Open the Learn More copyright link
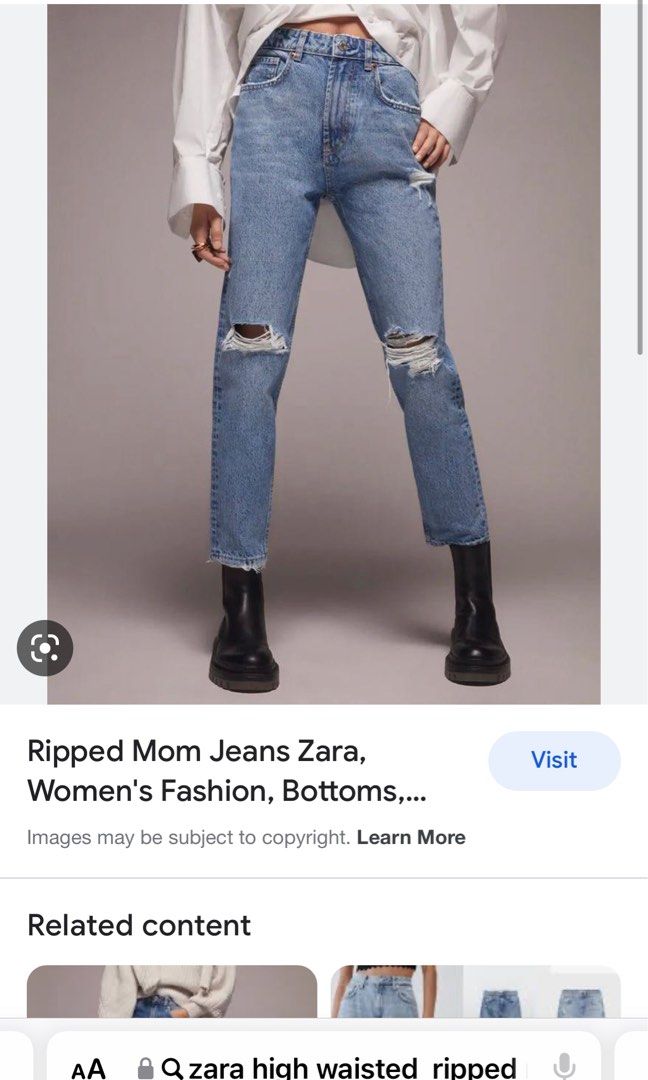This screenshot has width=648, height=1080. 410,838
